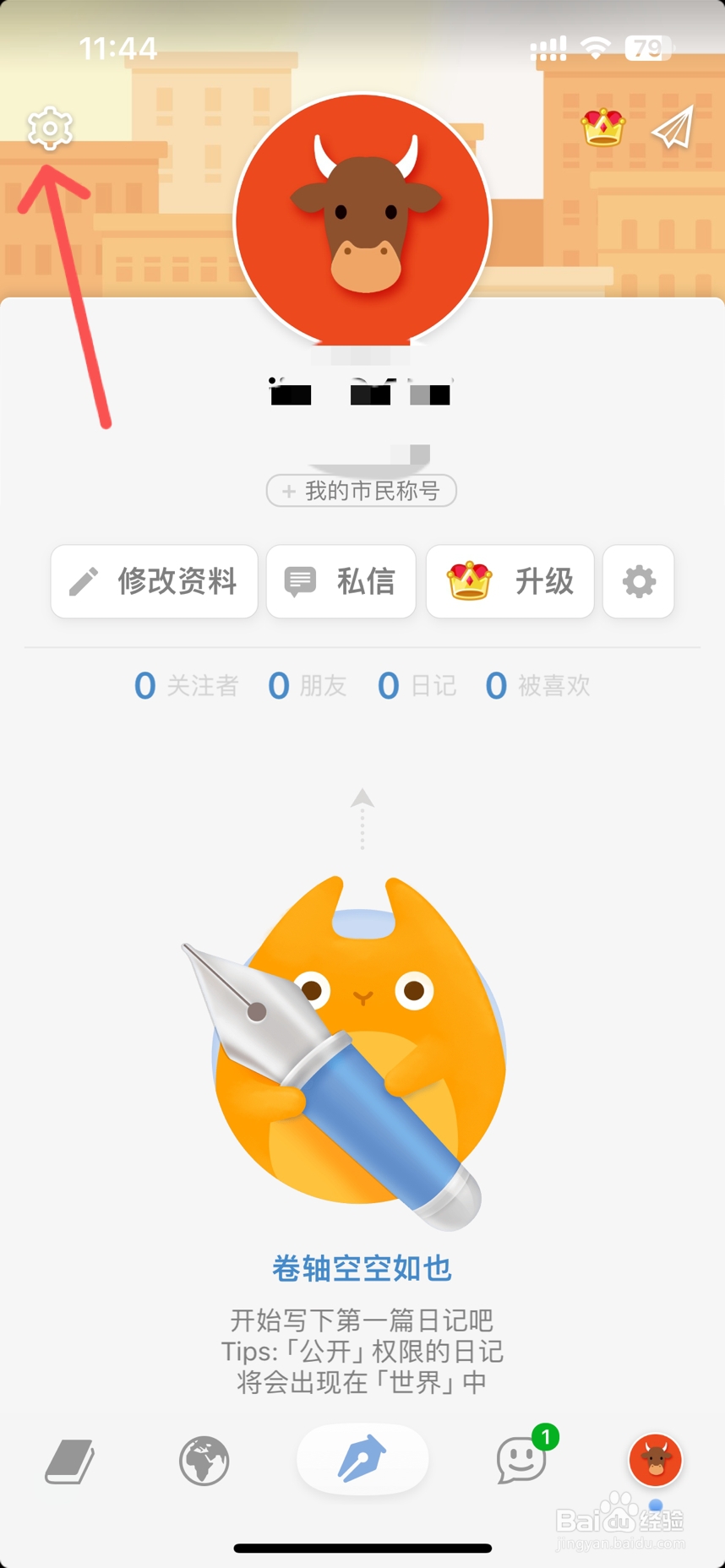Expand the upward dotted arrow above the mascot
Viewport: 725px width, 1568px height.
click(x=362, y=815)
